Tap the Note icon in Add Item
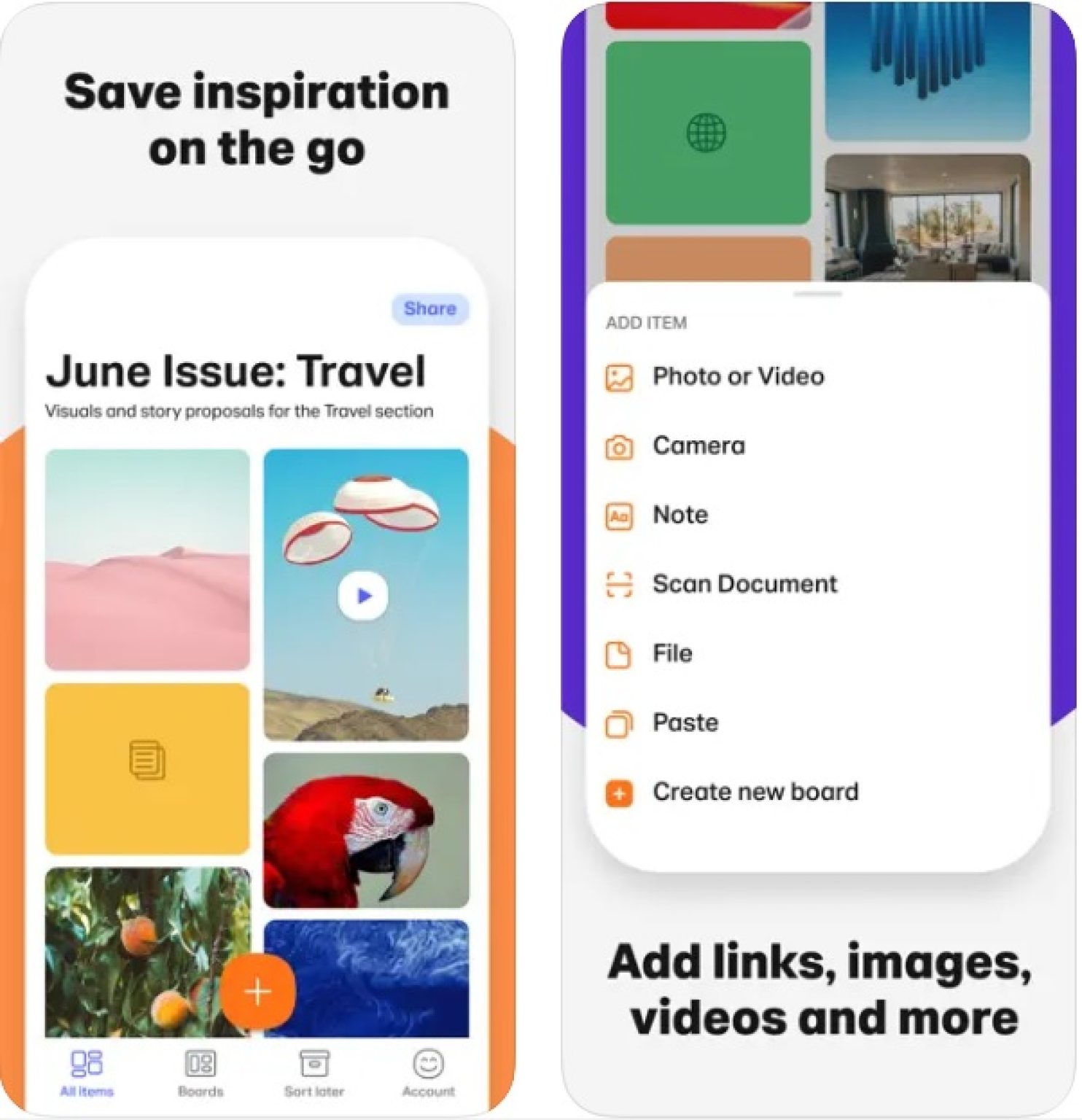This screenshot has height=1120, width=1082. pyautogui.click(x=619, y=515)
